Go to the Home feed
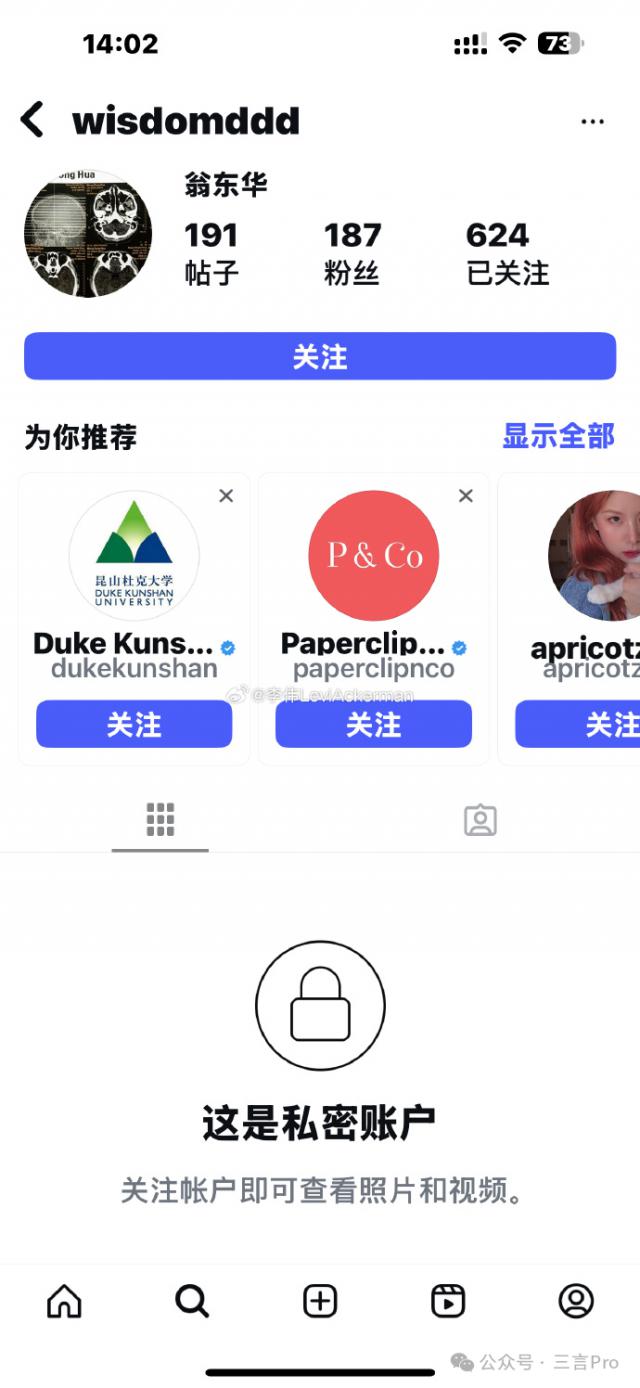The height and width of the screenshot is (1388, 640). coord(64,1301)
